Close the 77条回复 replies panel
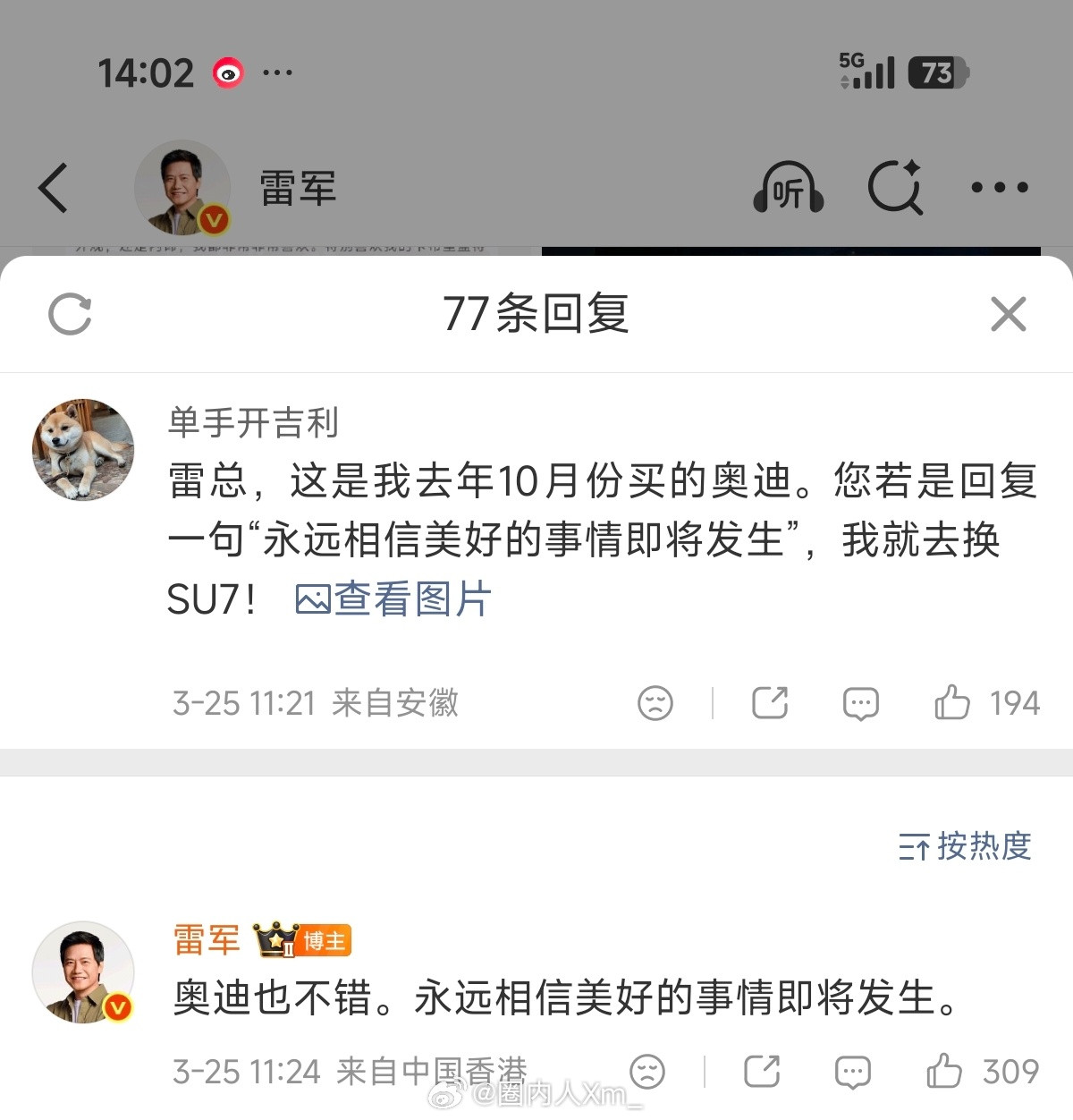 coord(1009,315)
